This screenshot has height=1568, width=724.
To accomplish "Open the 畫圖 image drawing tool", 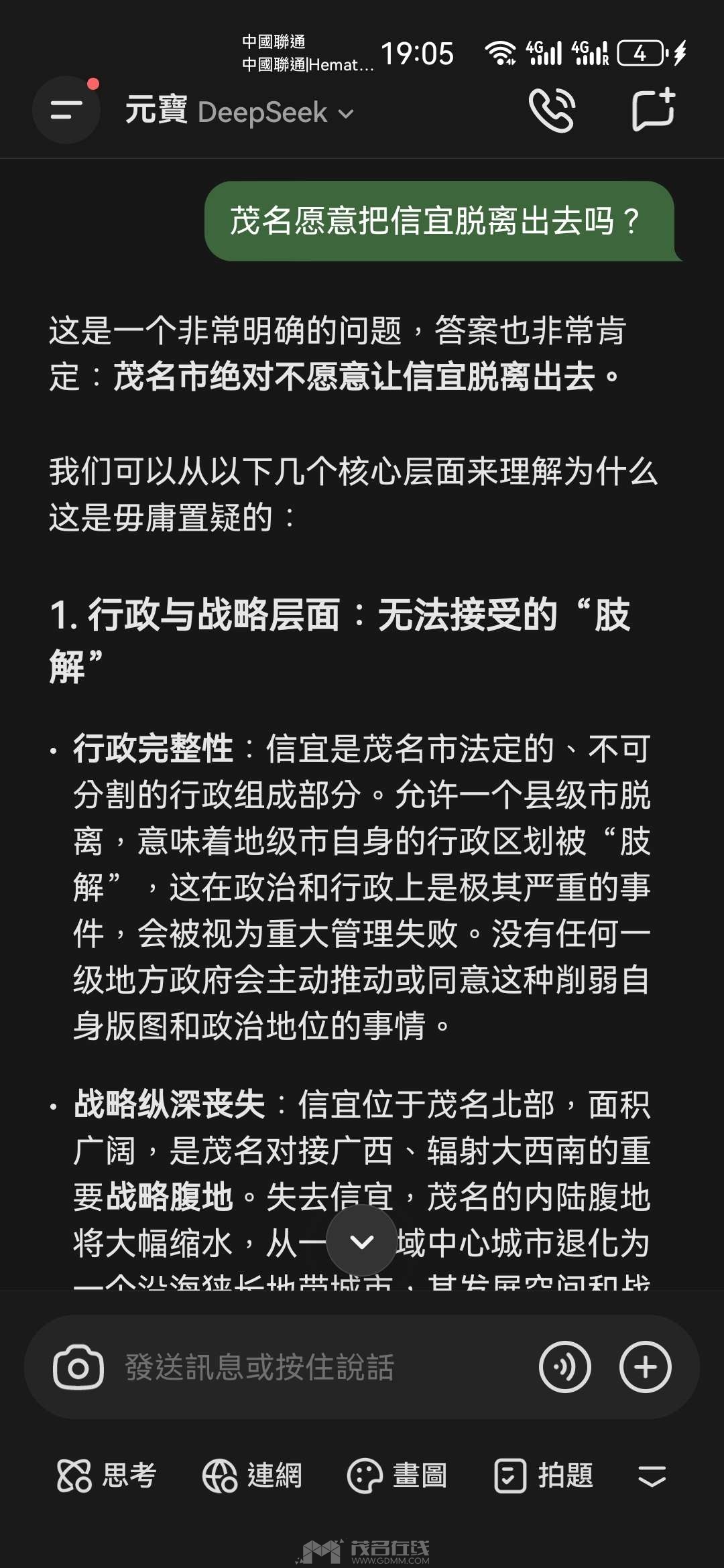I will pyautogui.click(x=398, y=1476).
